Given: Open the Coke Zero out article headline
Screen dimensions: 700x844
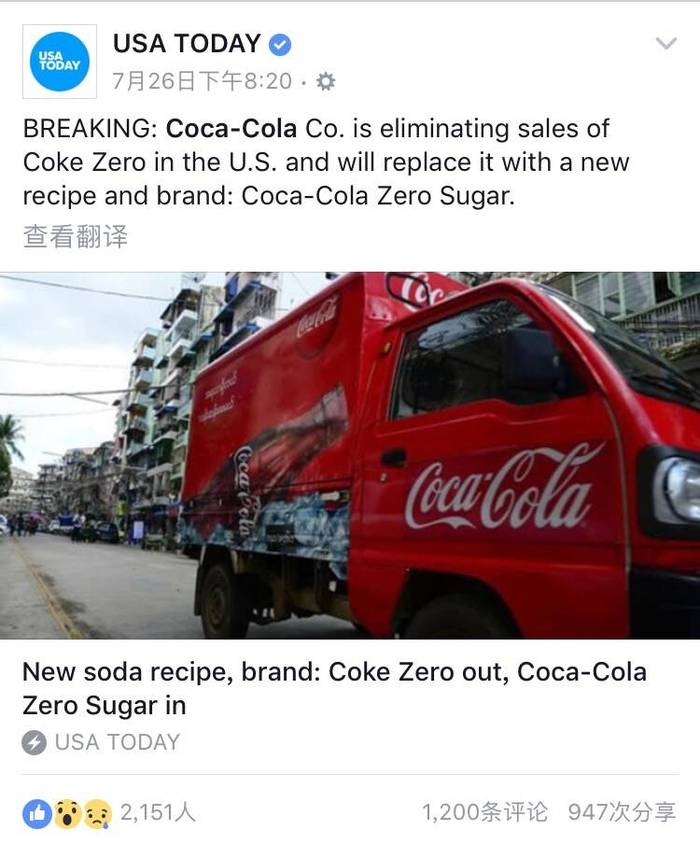Looking at the screenshot, I should (x=334, y=688).
